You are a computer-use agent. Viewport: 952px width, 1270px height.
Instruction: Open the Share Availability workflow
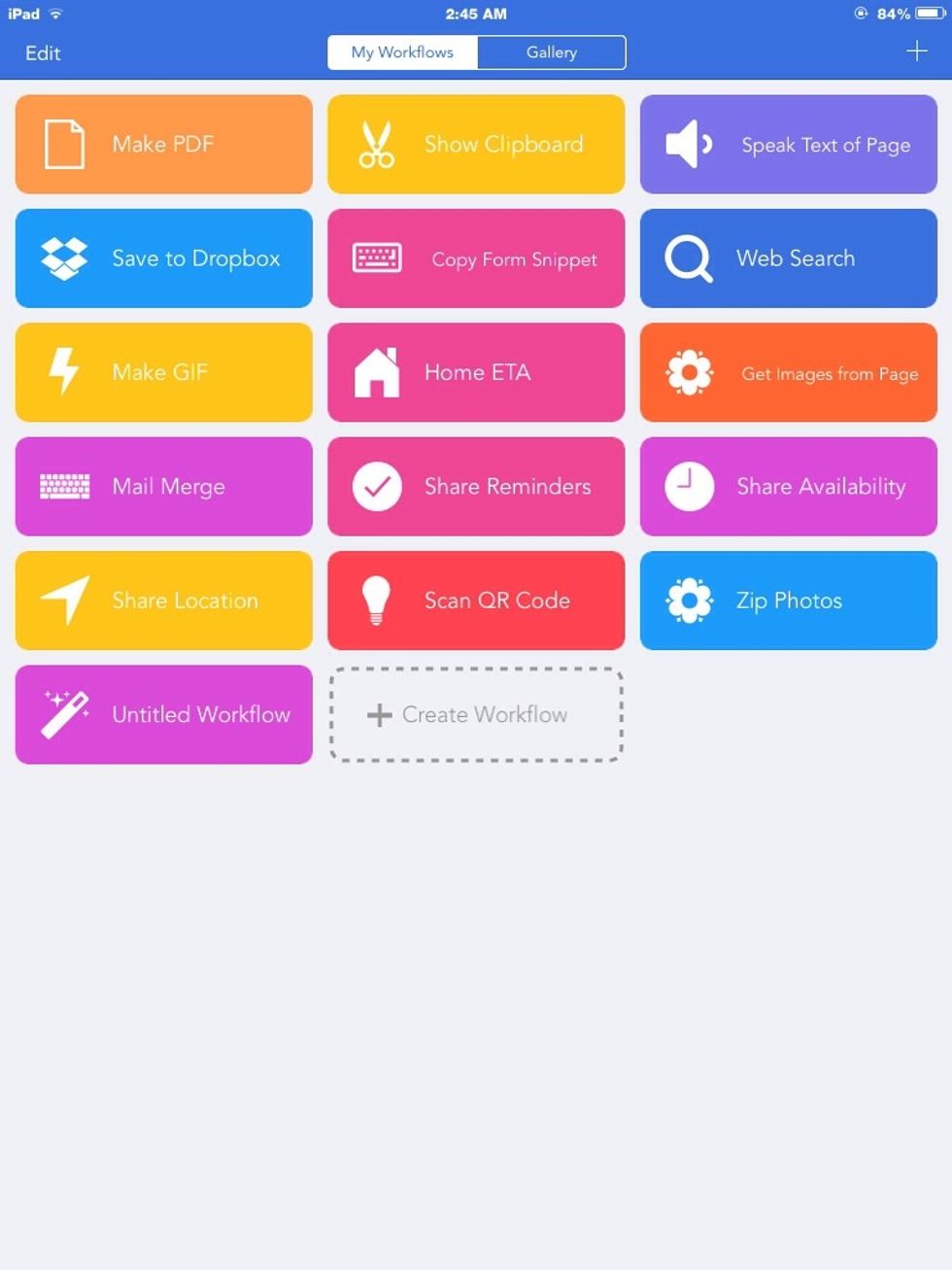(788, 487)
